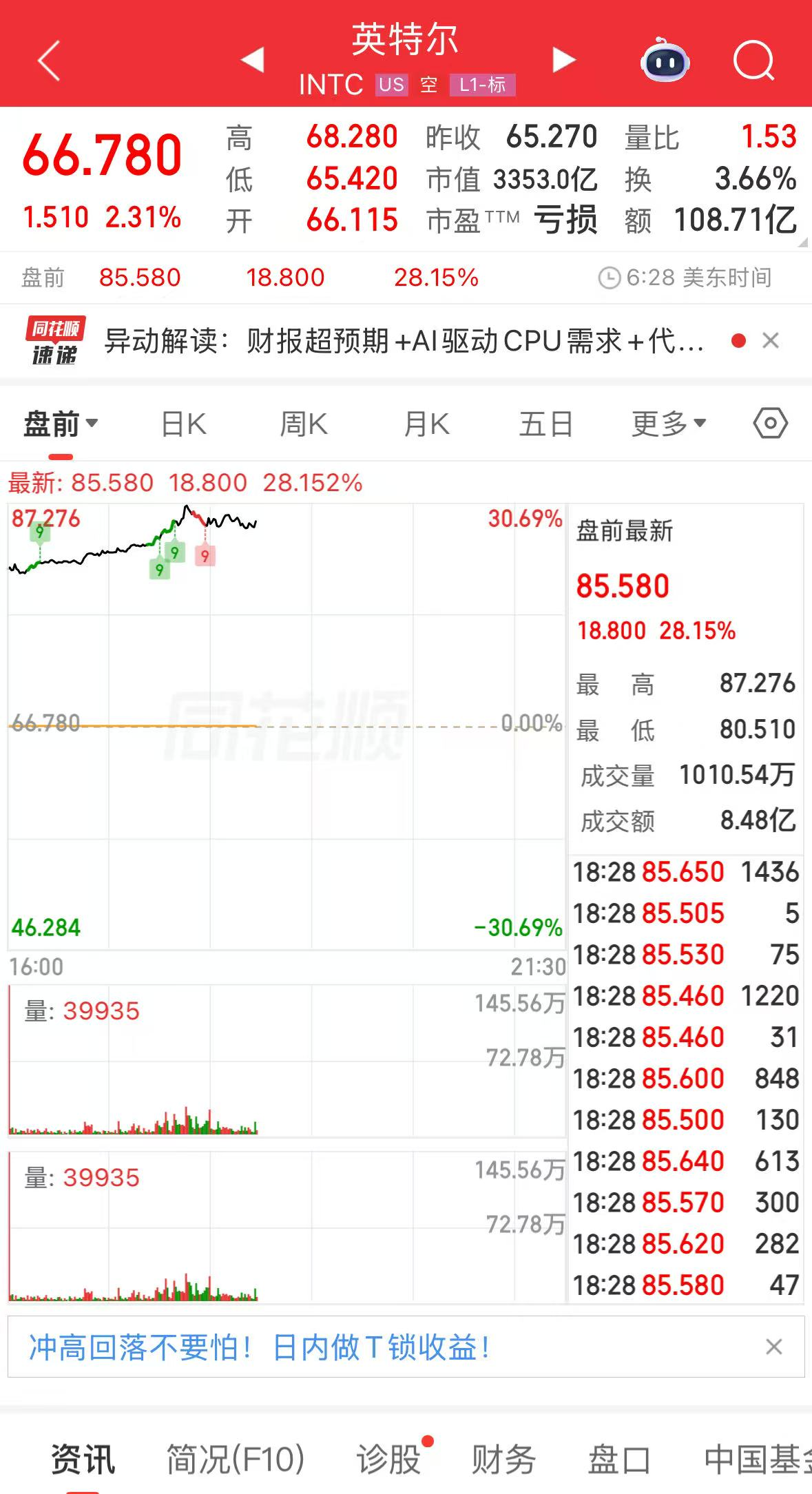Expand the 更多 chart options
812x1494 pixels.
669,424
